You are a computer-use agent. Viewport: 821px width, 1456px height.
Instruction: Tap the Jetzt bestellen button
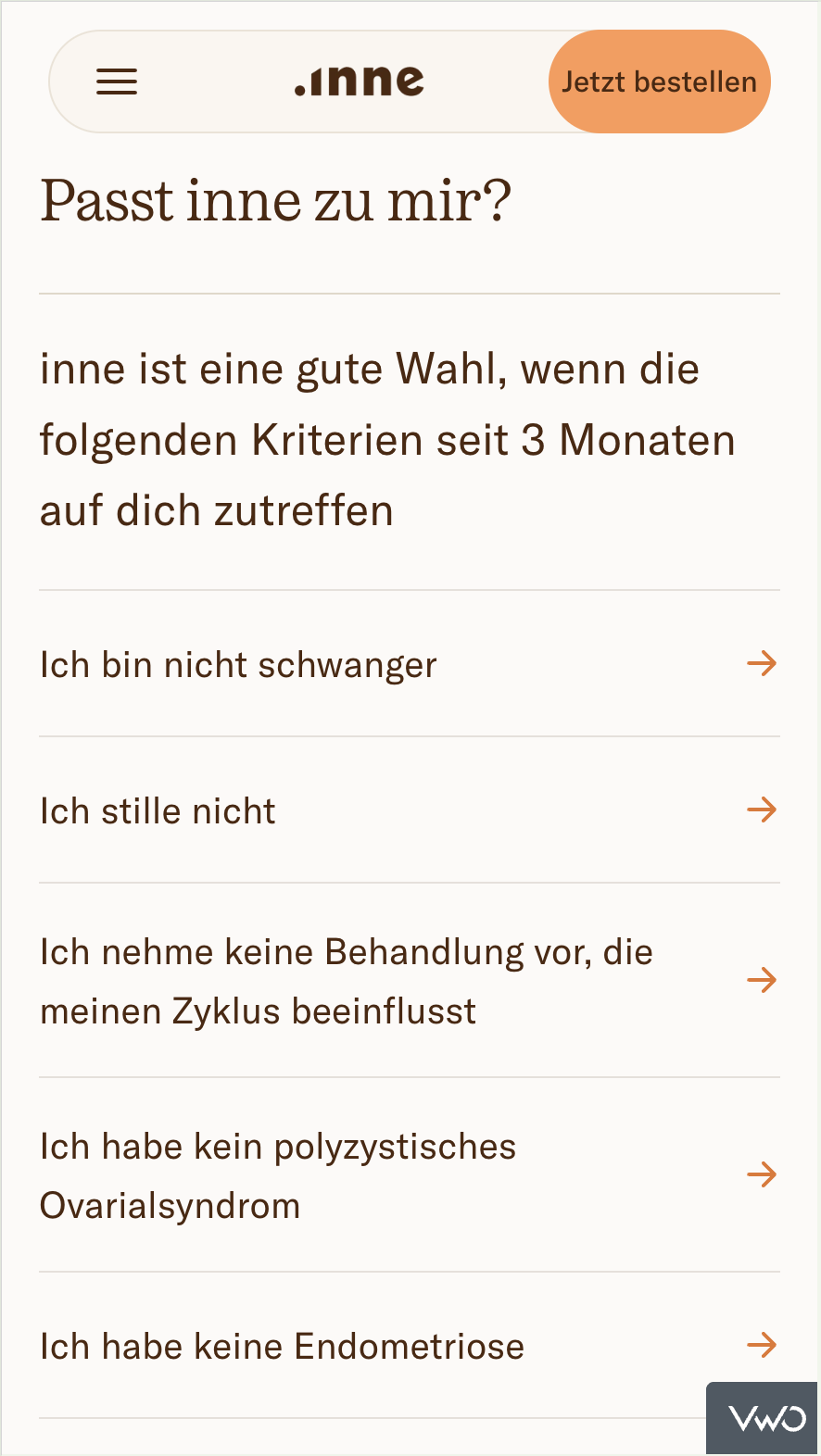point(659,82)
